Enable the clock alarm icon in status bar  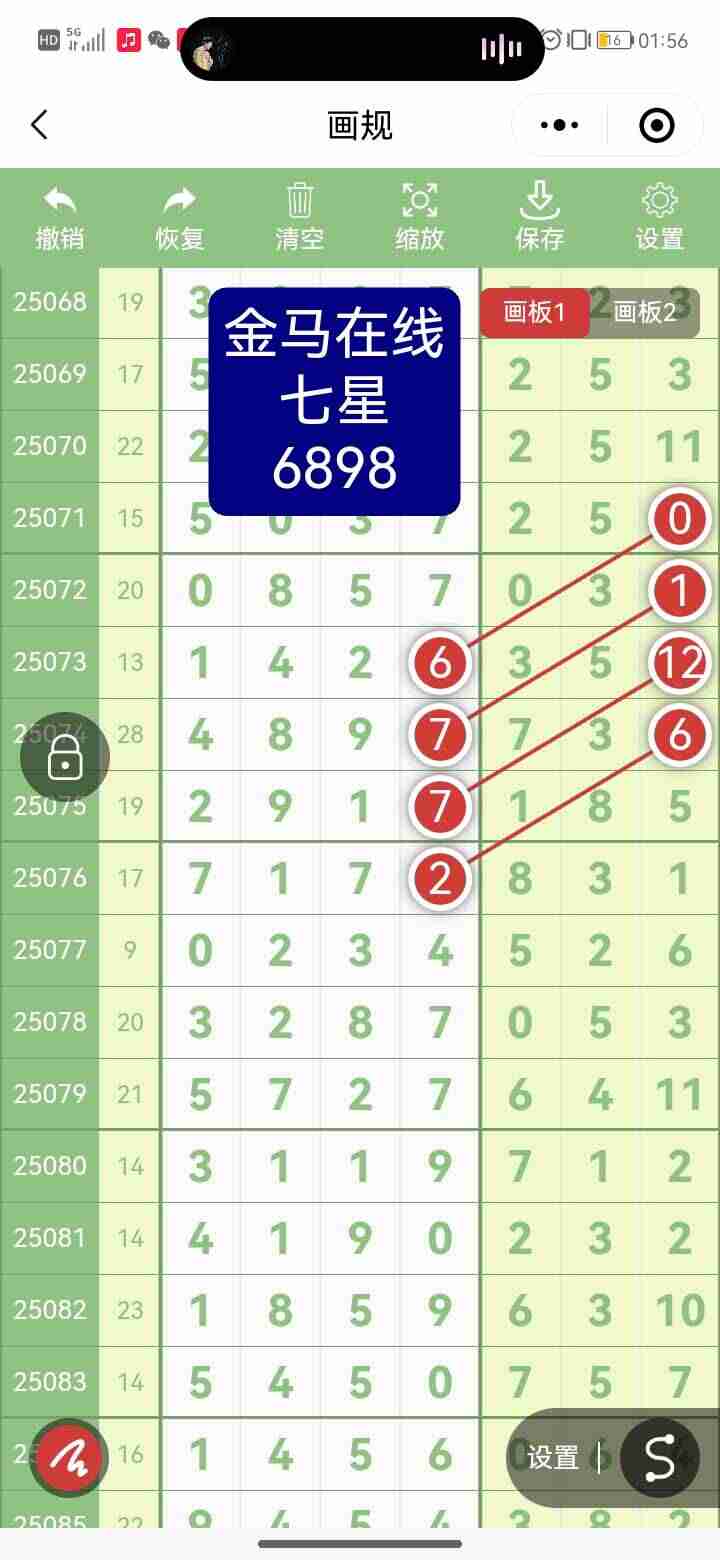click(549, 40)
